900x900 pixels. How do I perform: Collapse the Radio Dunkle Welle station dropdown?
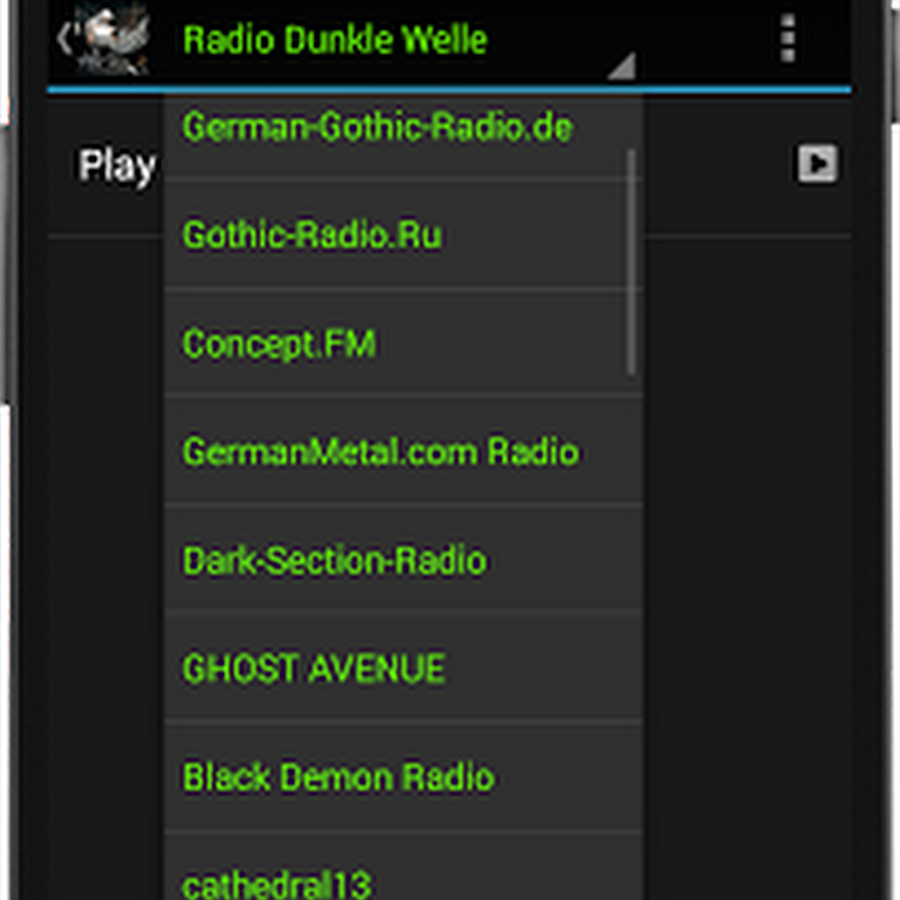(x=400, y=42)
